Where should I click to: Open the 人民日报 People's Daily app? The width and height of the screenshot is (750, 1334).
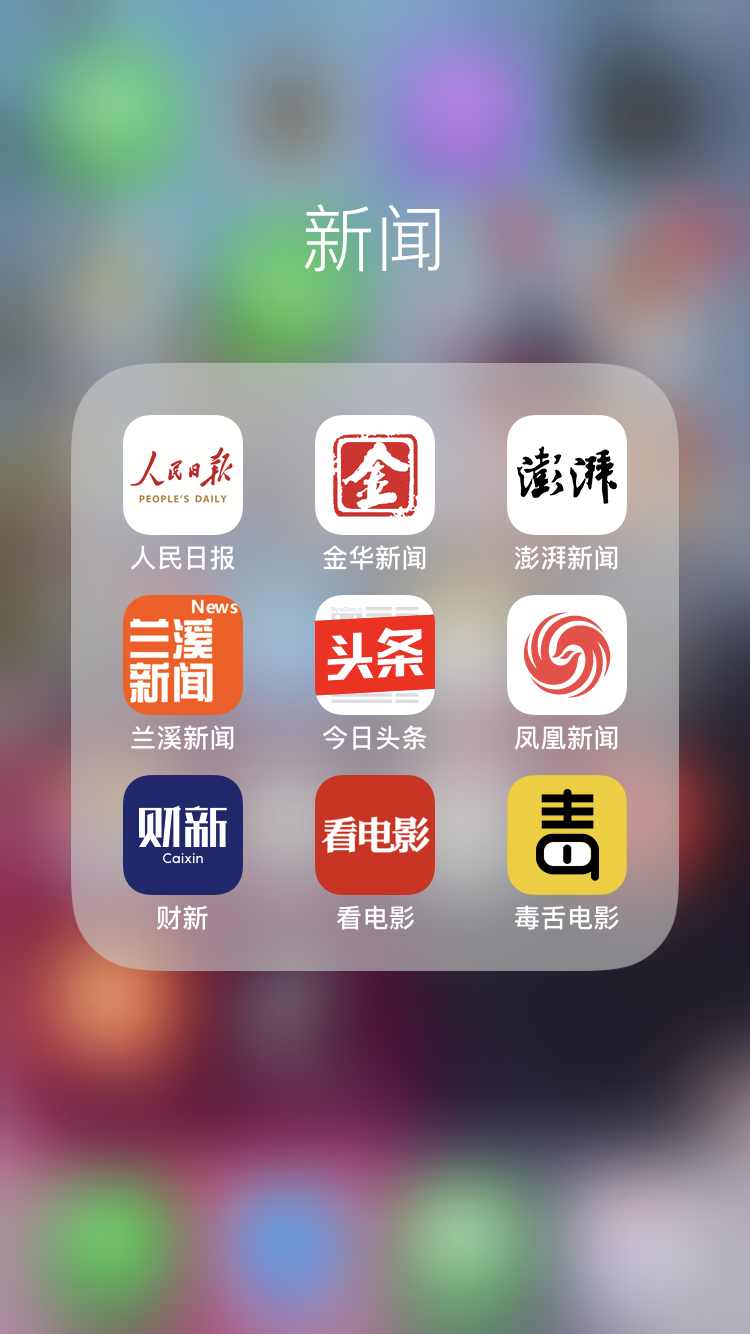183,475
